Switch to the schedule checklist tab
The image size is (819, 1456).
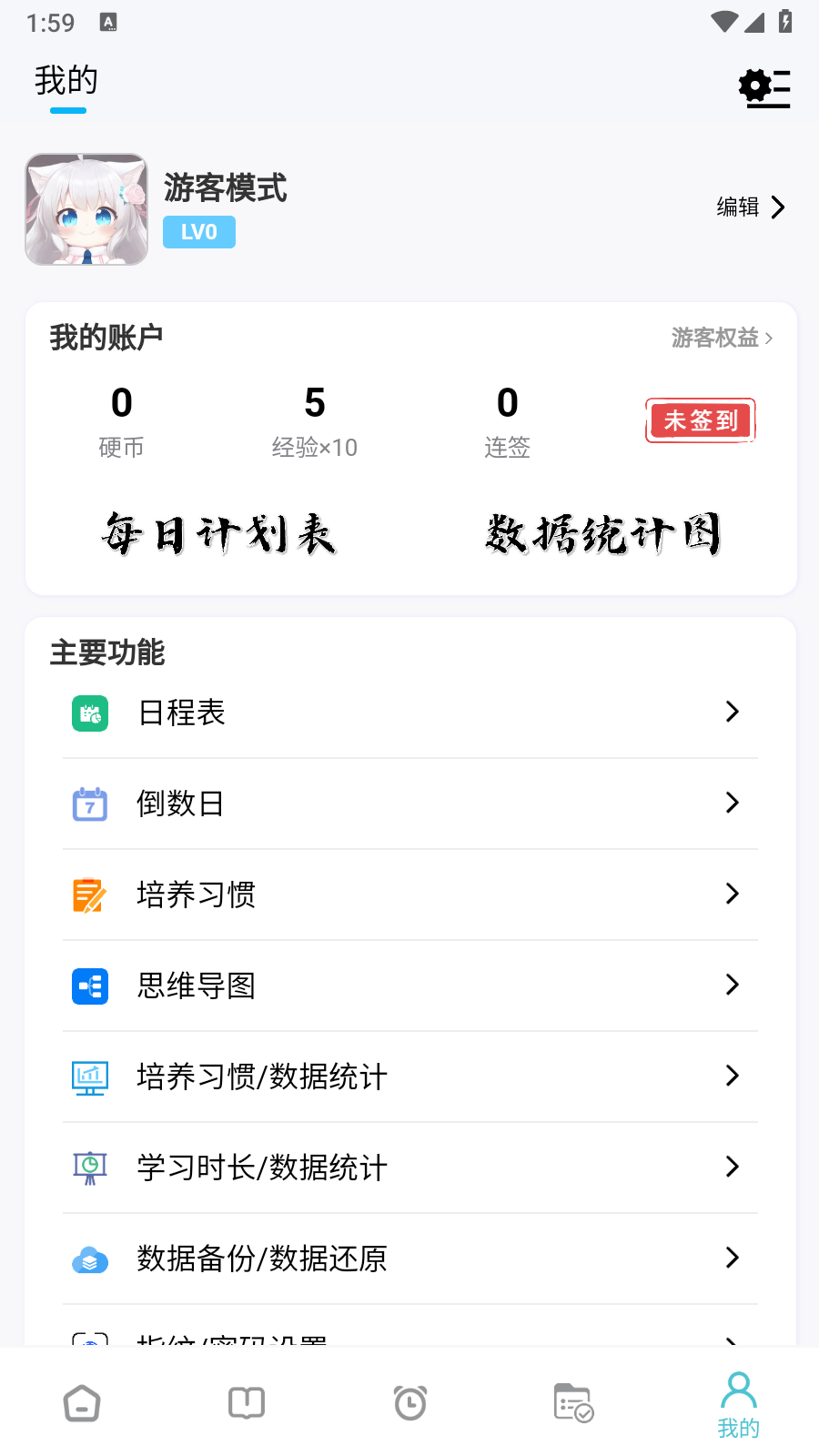(x=573, y=1403)
